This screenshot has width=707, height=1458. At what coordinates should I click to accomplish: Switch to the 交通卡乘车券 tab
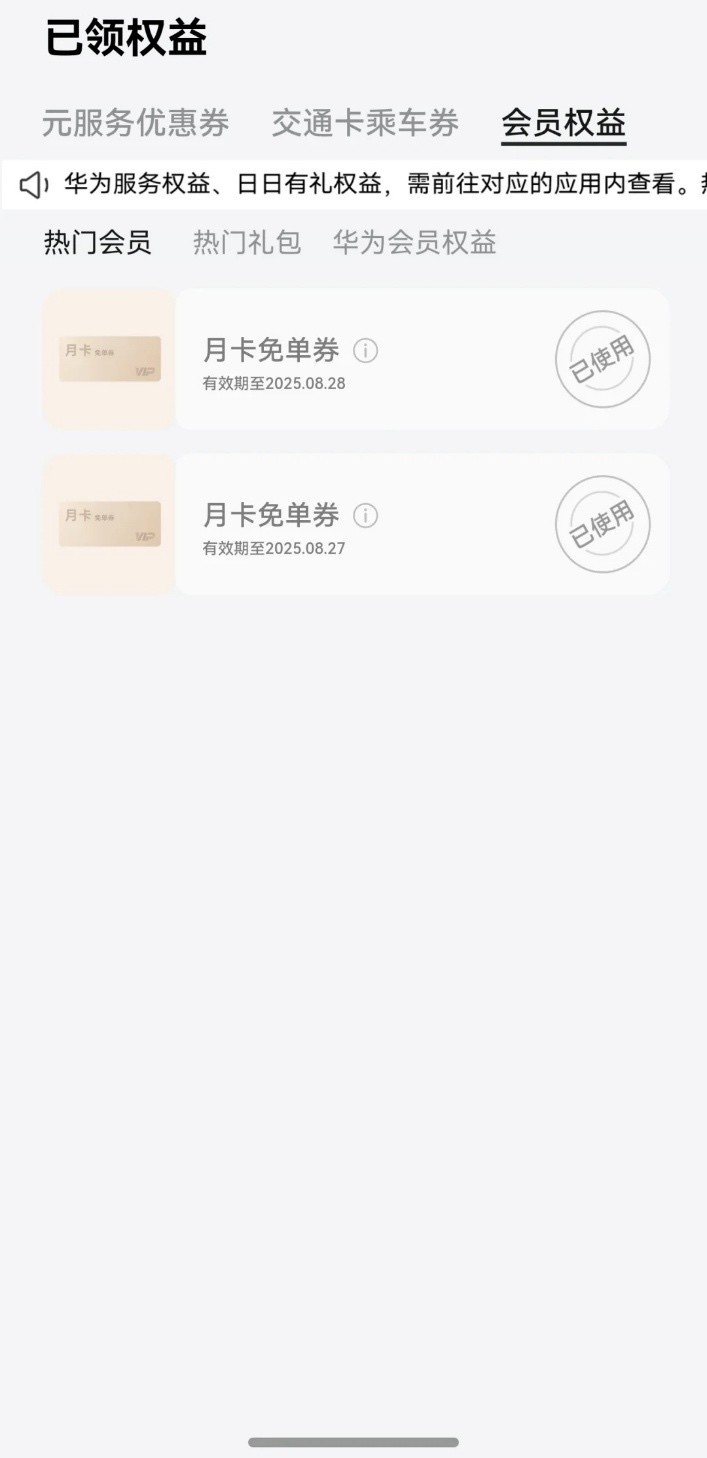pos(365,124)
